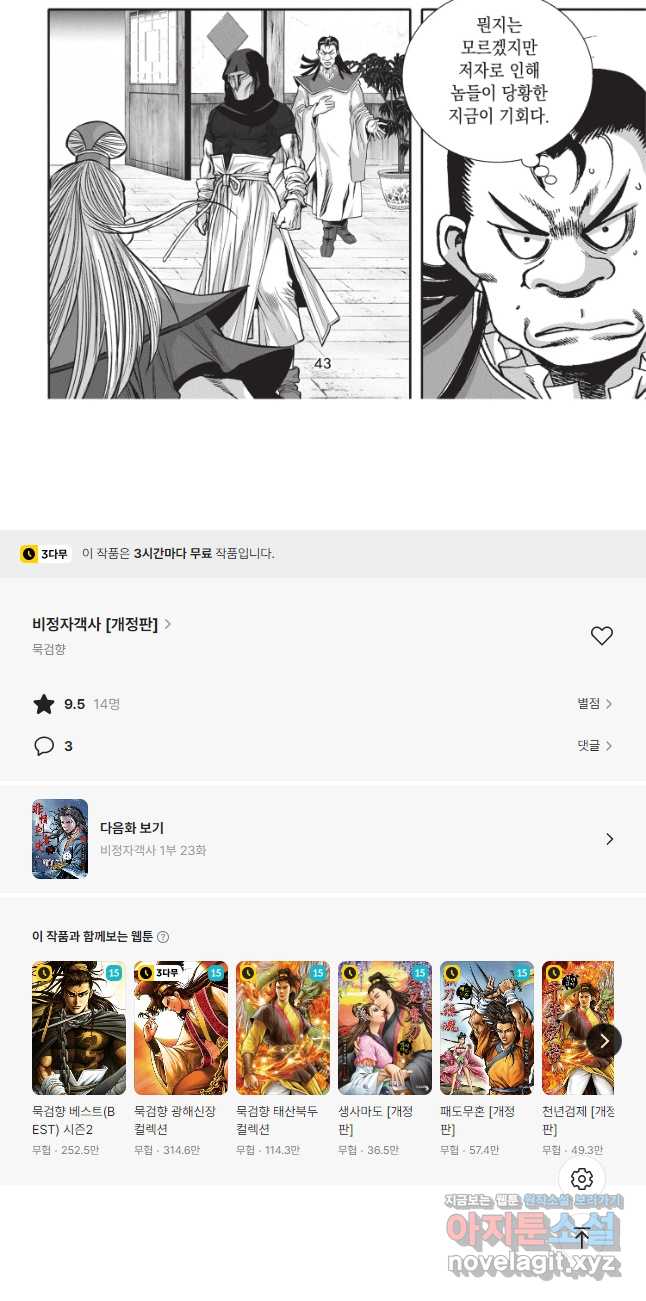Jump back to top of page
This screenshot has height=1301, width=646.
582,1238
